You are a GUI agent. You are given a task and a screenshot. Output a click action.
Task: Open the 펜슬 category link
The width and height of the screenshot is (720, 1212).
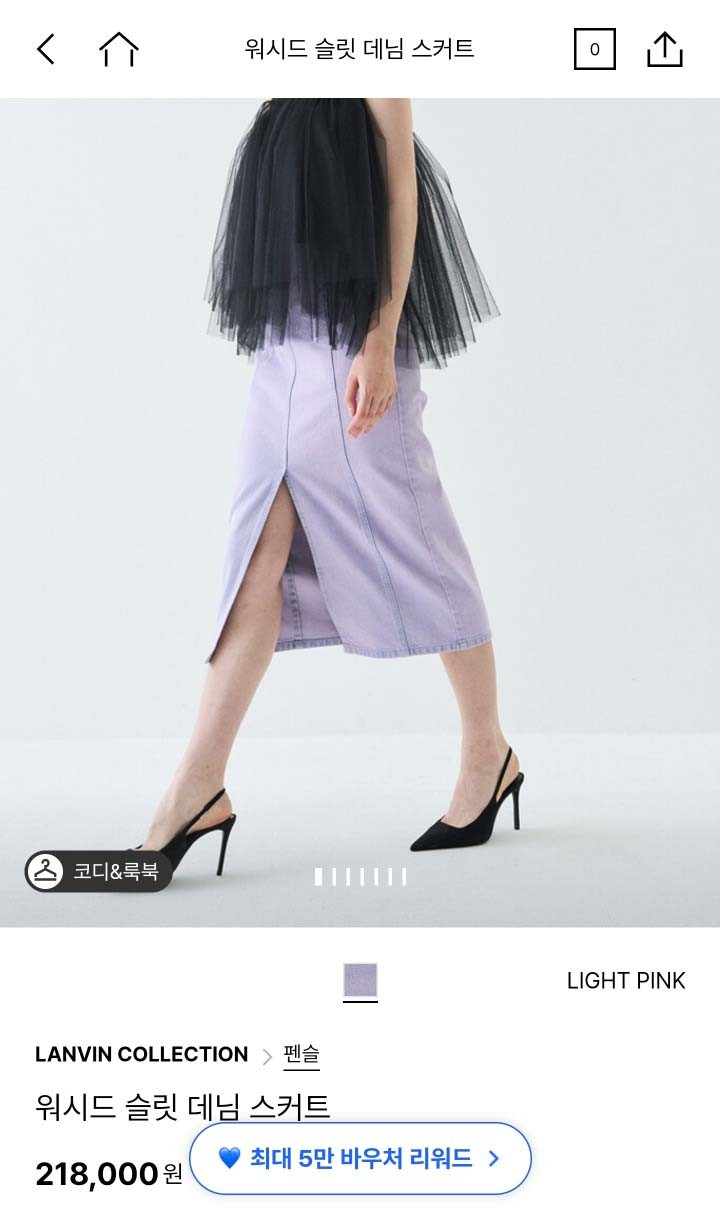tap(301, 1054)
